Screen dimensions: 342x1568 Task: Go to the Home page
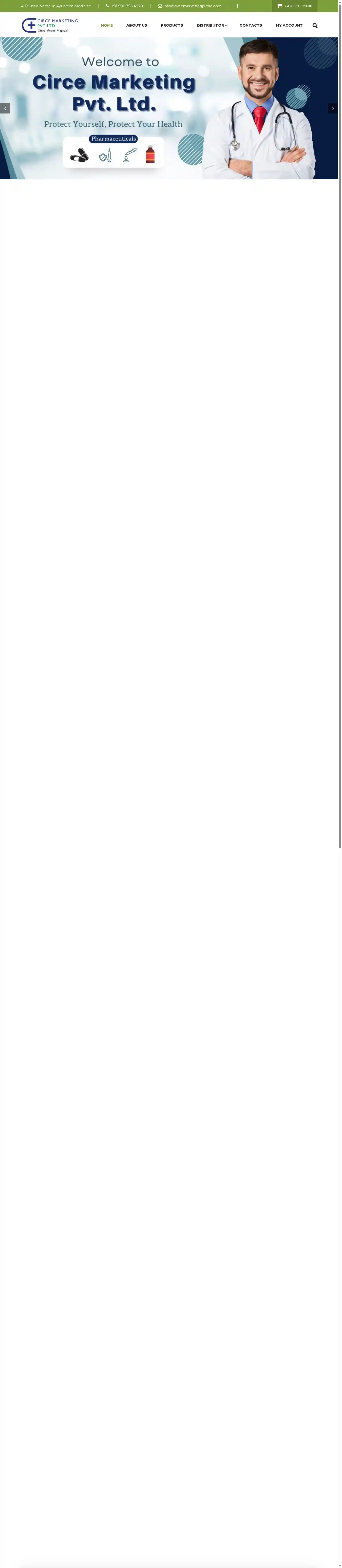(106, 26)
